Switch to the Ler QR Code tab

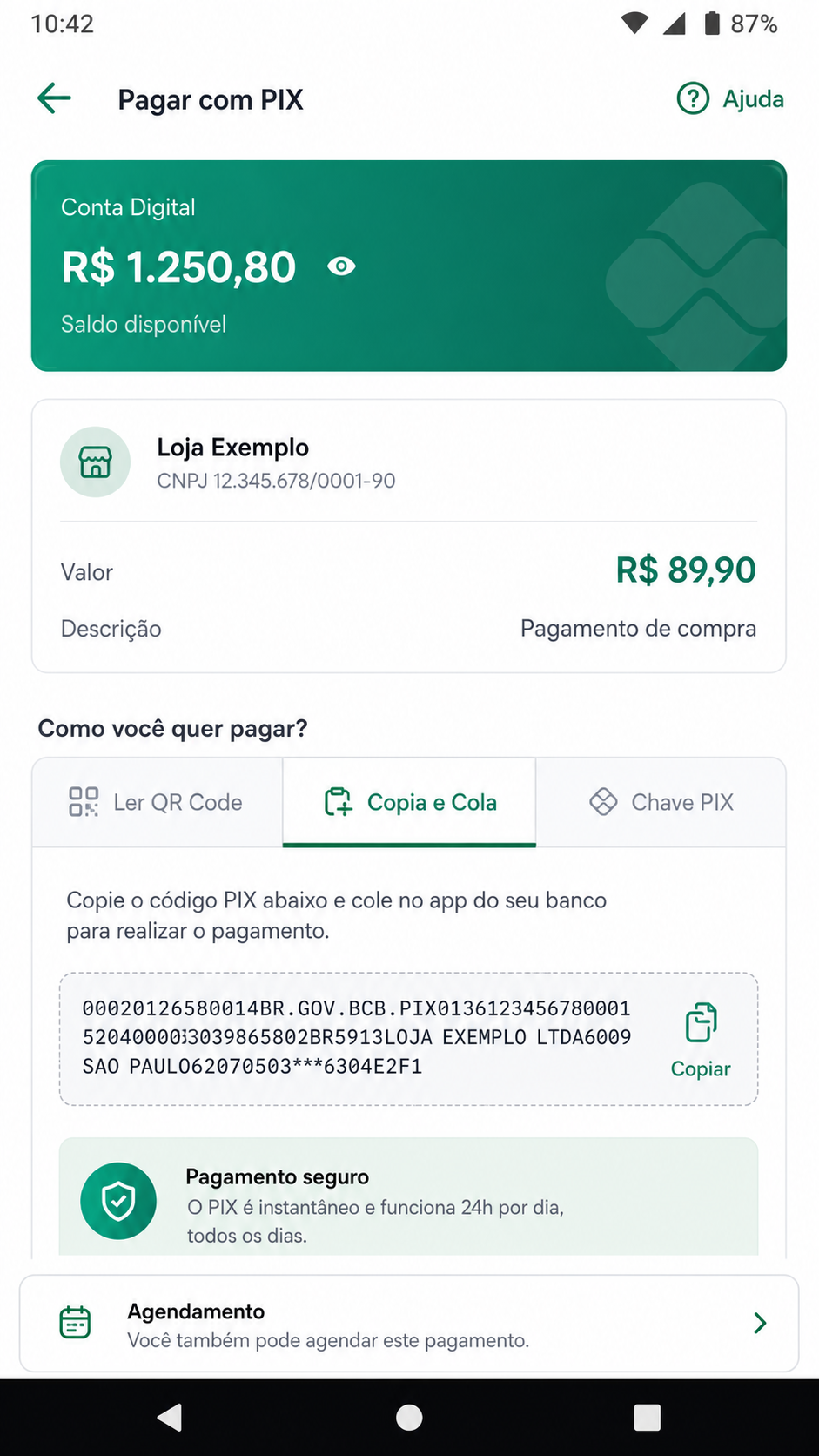[158, 802]
